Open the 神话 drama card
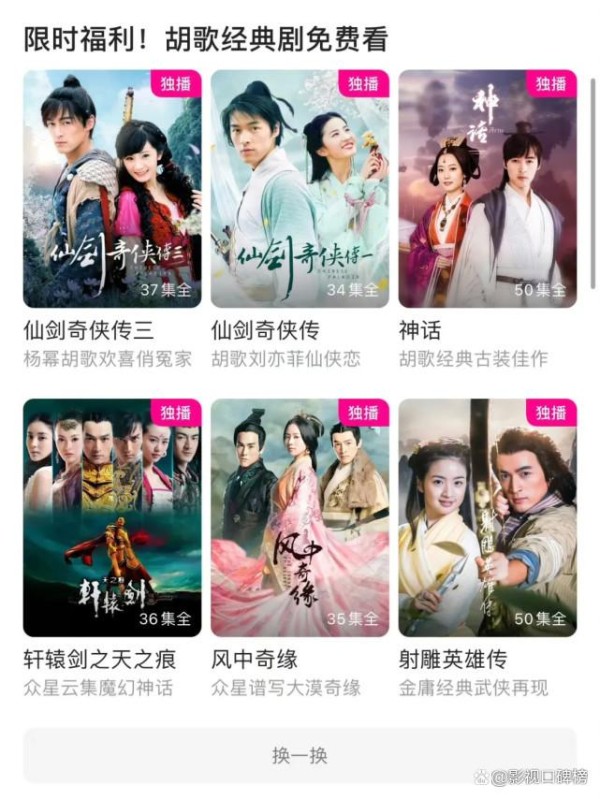This screenshot has height=799, width=600. point(487,189)
